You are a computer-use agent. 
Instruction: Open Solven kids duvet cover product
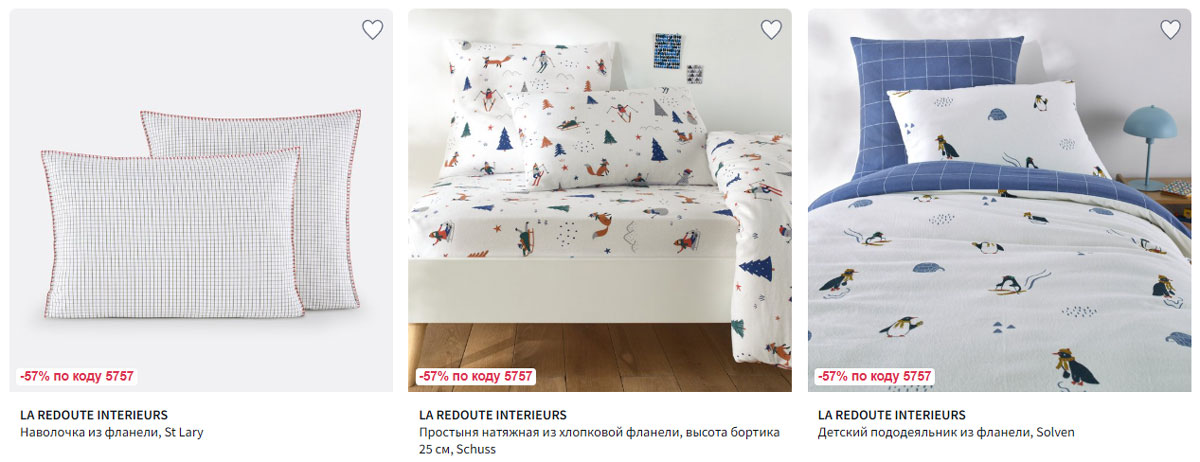945,433
